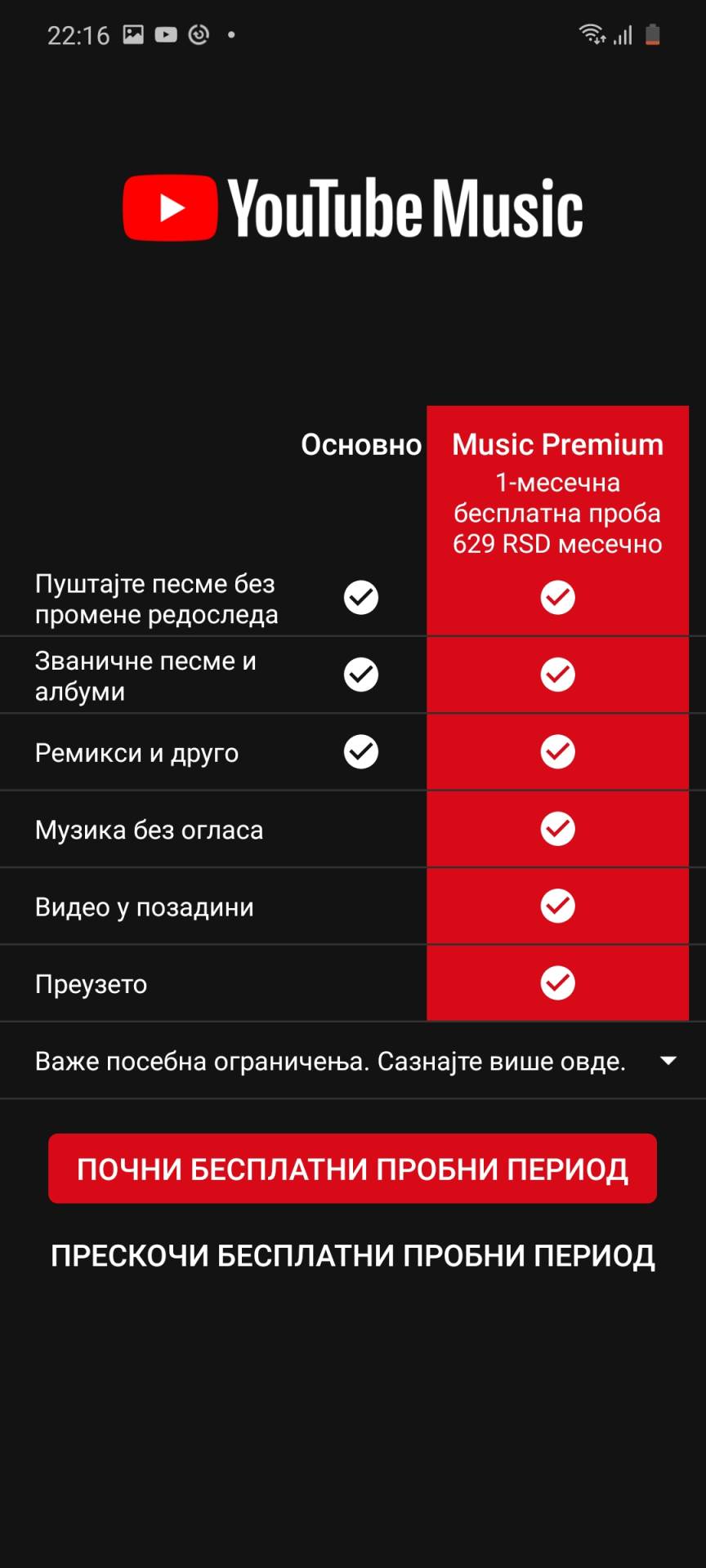706x1568 pixels.
Task: Select the 'Основно' plan column header
Action: pyautogui.click(x=360, y=444)
